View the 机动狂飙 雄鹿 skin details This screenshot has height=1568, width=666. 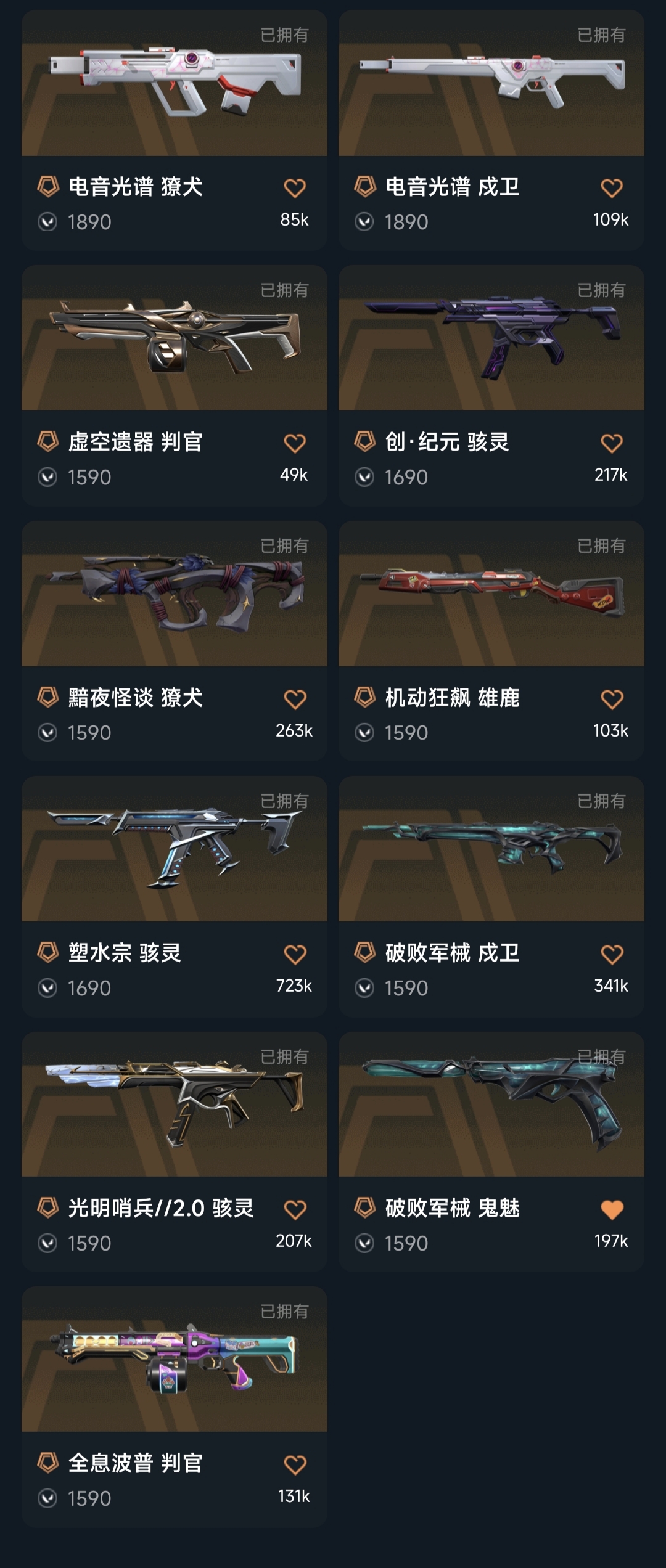[491, 641]
